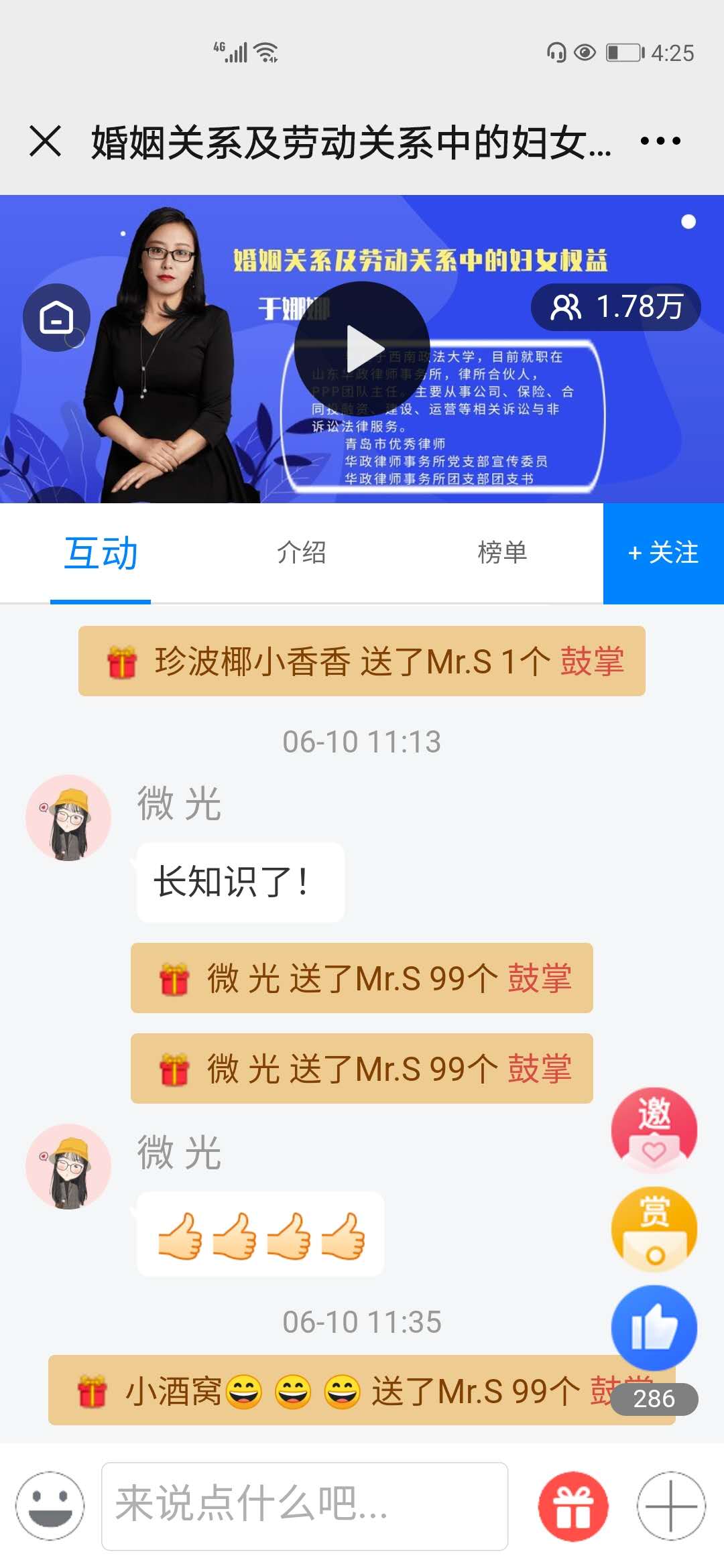Switch to the 介绍 tab
This screenshot has height=1568, width=724.
(302, 553)
